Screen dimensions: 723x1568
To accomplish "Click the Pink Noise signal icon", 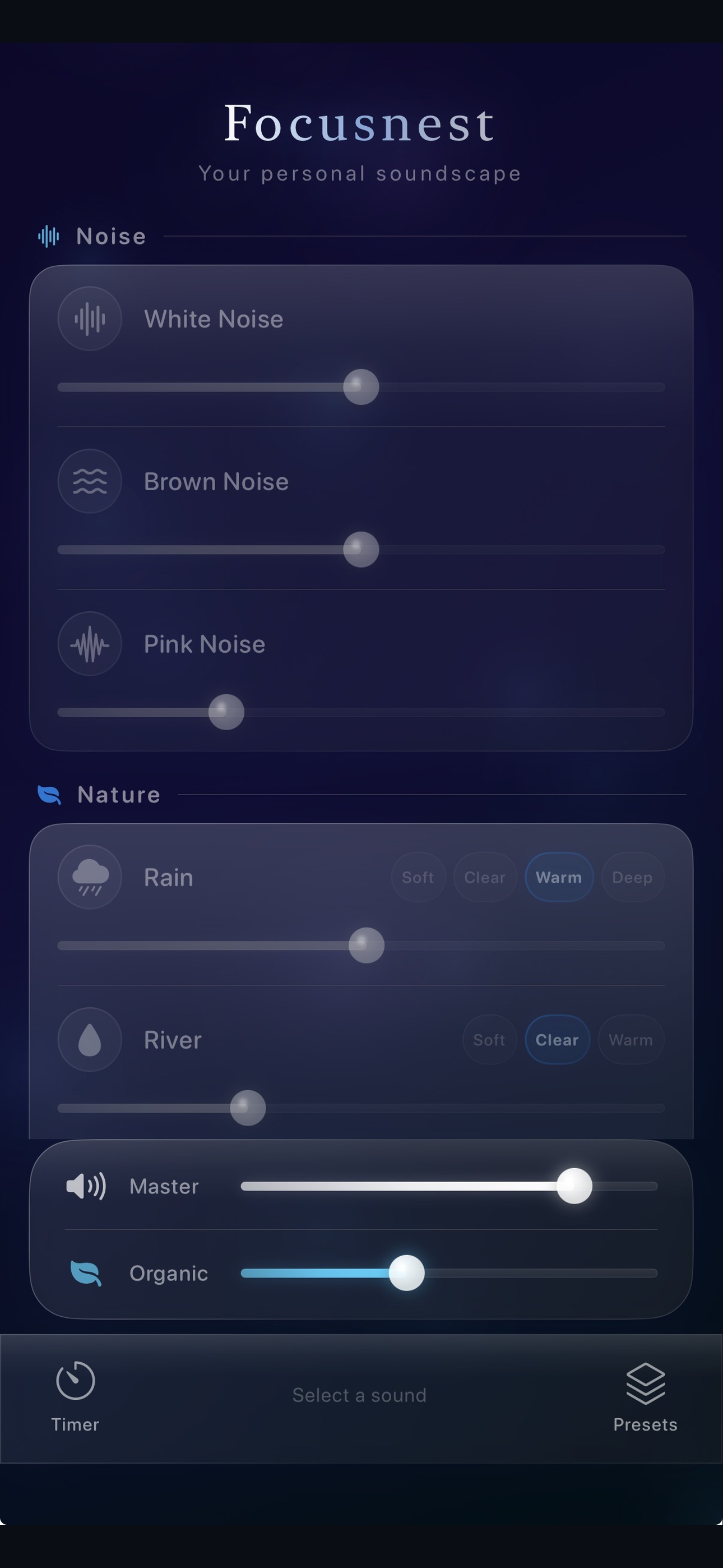I will [90, 643].
